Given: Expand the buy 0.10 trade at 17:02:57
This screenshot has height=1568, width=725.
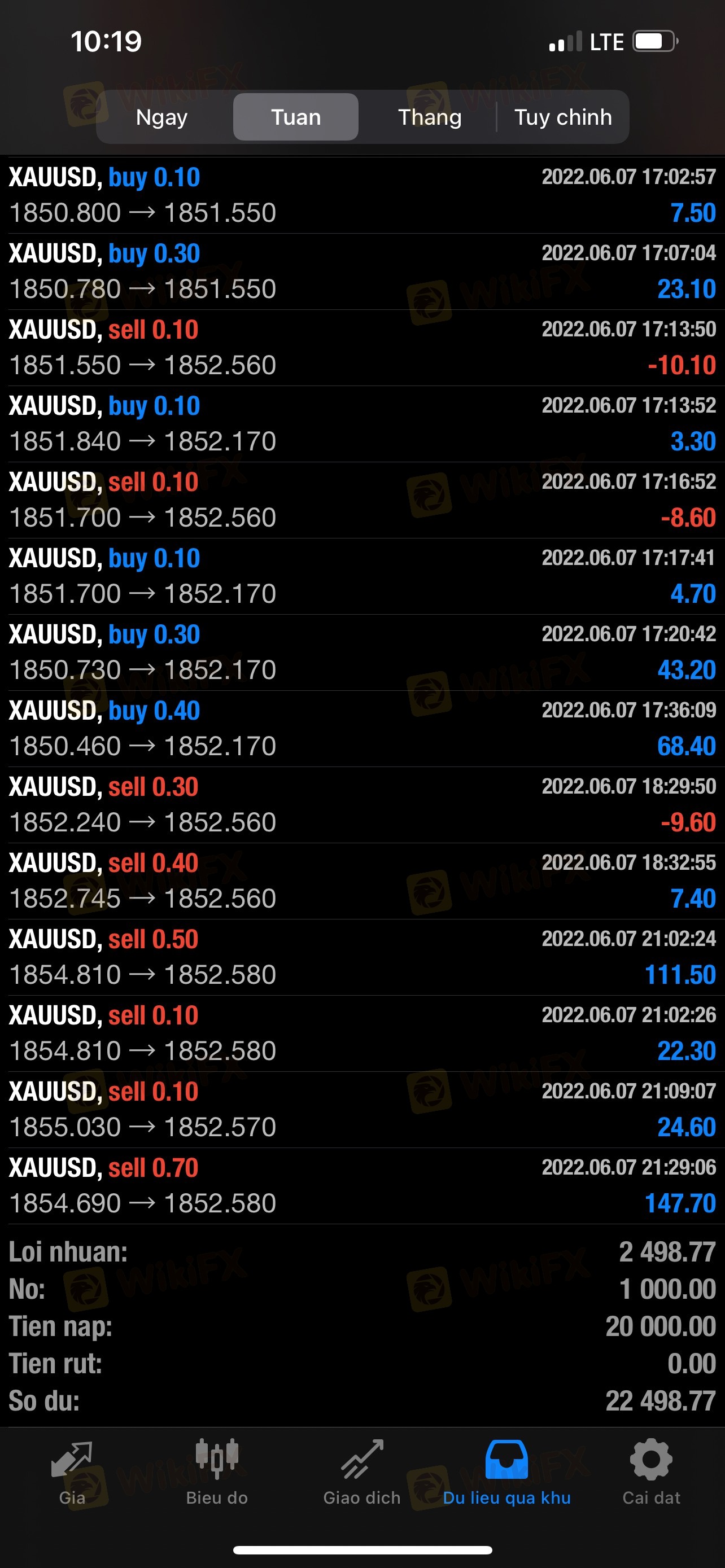Looking at the screenshot, I should (362, 195).
